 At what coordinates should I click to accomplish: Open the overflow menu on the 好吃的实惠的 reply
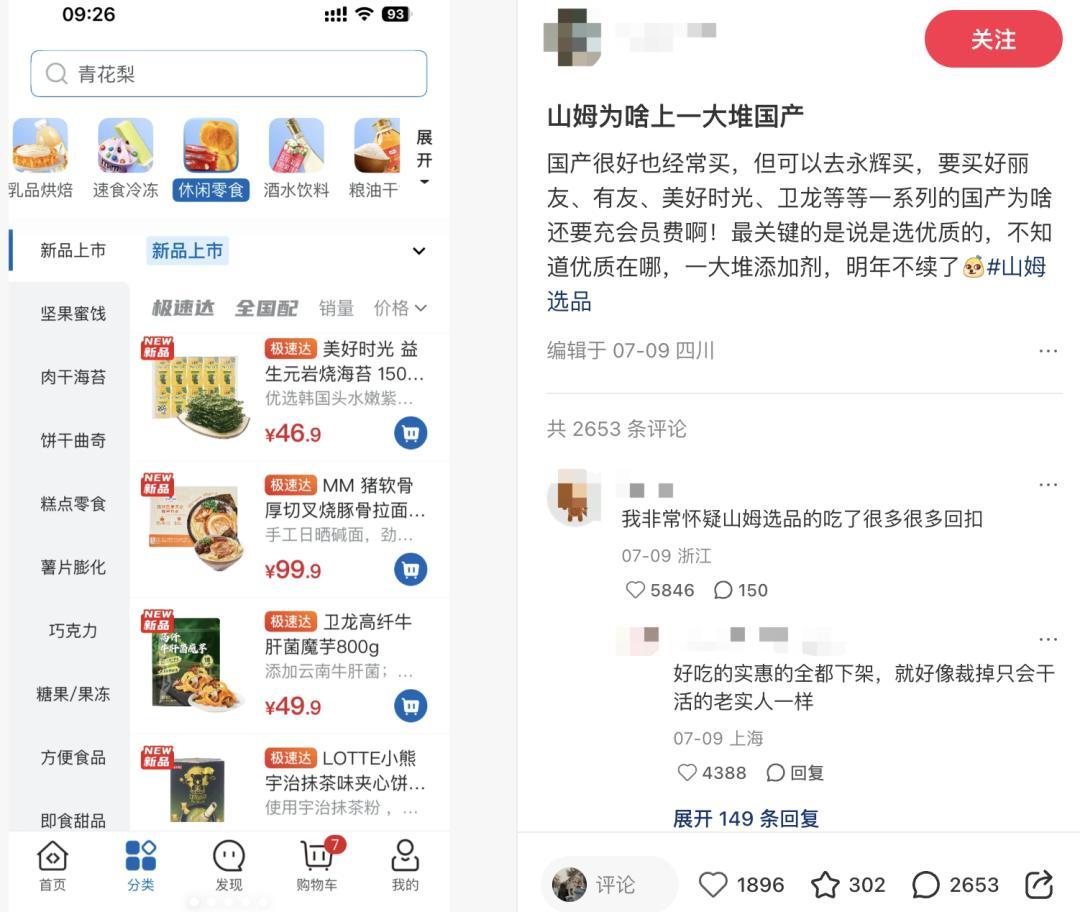pyautogui.click(x=1047, y=639)
